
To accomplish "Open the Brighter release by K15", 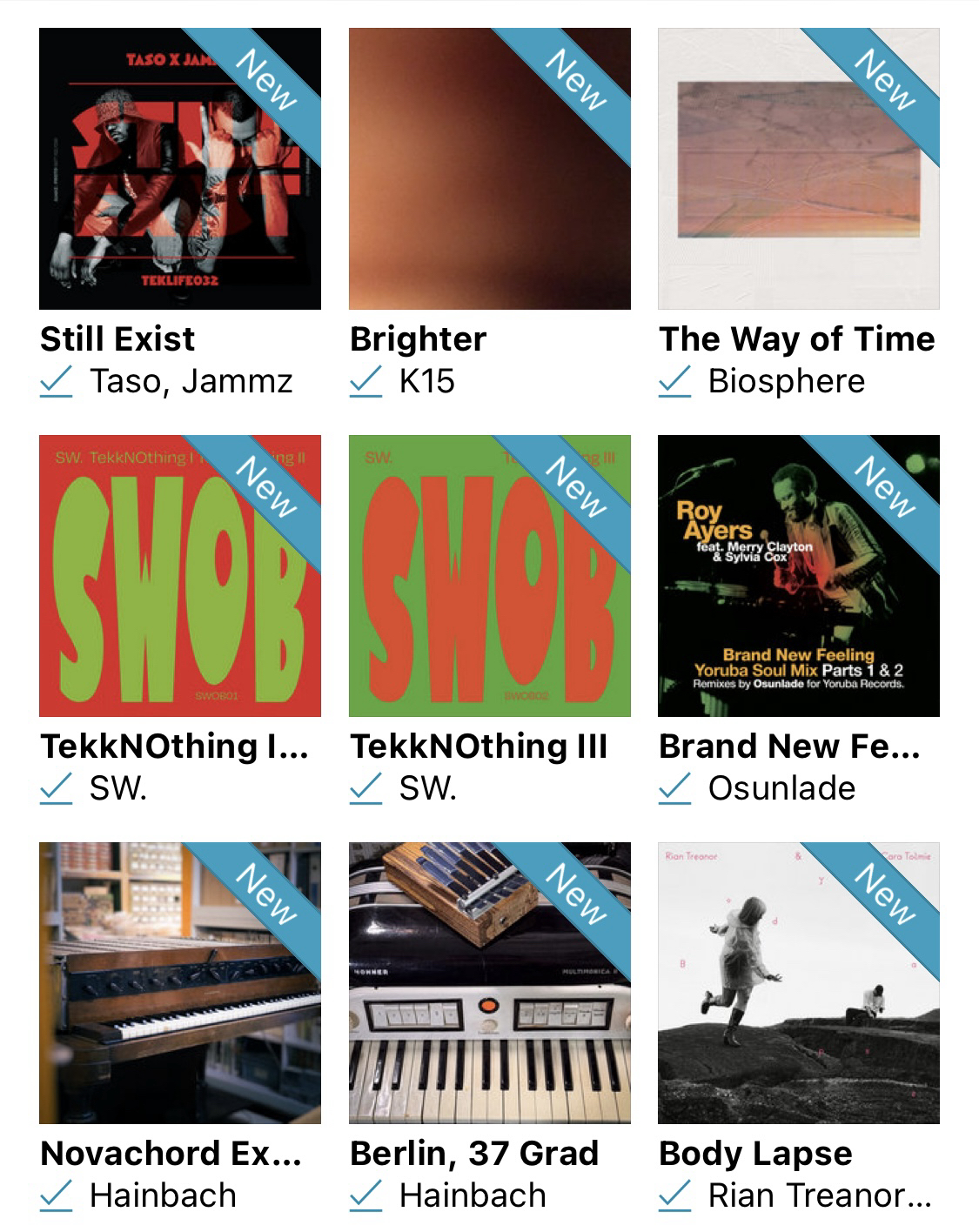I will (x=489, y=169).
